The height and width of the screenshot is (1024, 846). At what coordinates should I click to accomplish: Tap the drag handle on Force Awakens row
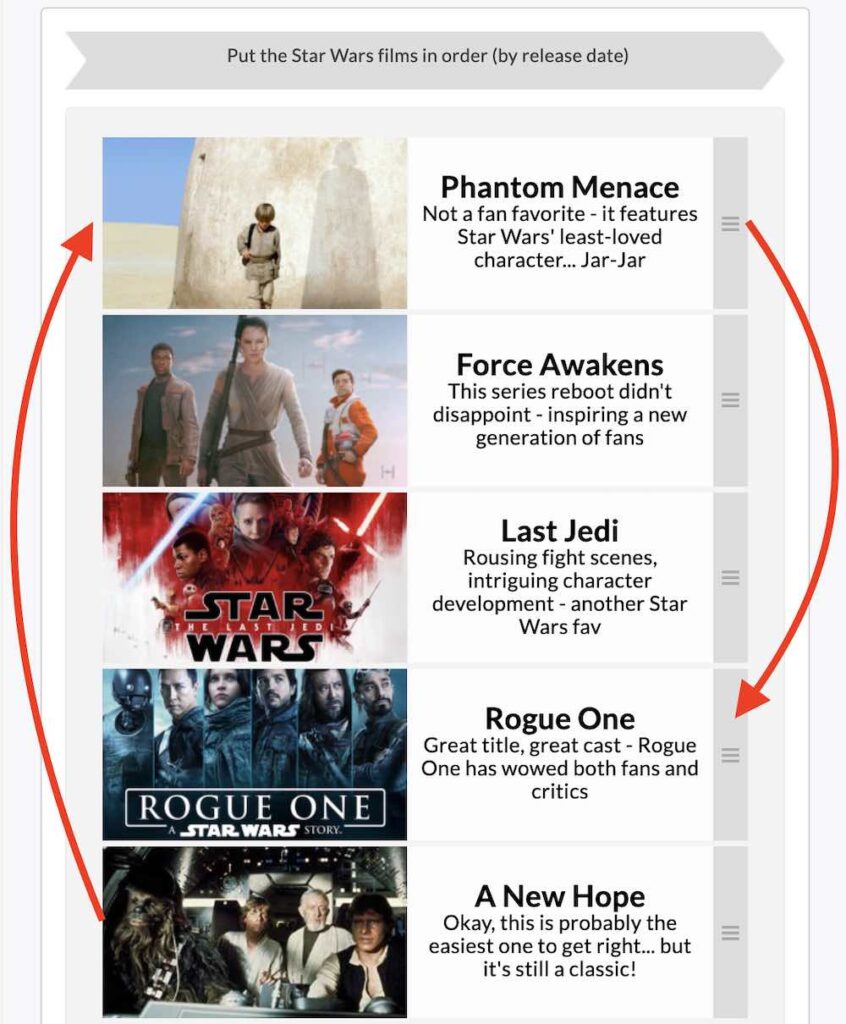(x=730, y=400)
